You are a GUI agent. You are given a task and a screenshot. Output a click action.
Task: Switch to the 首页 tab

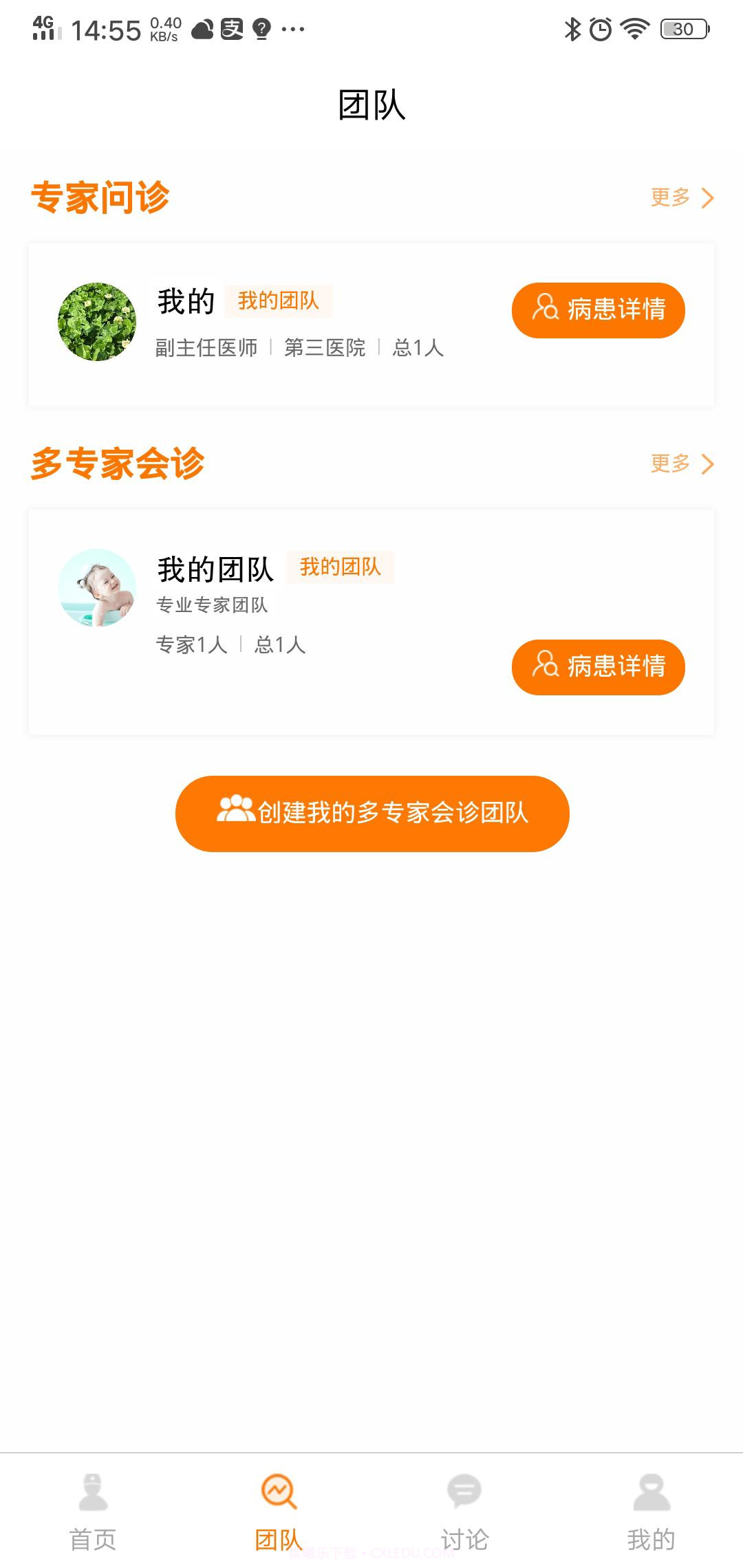[x=93, y=1511]
